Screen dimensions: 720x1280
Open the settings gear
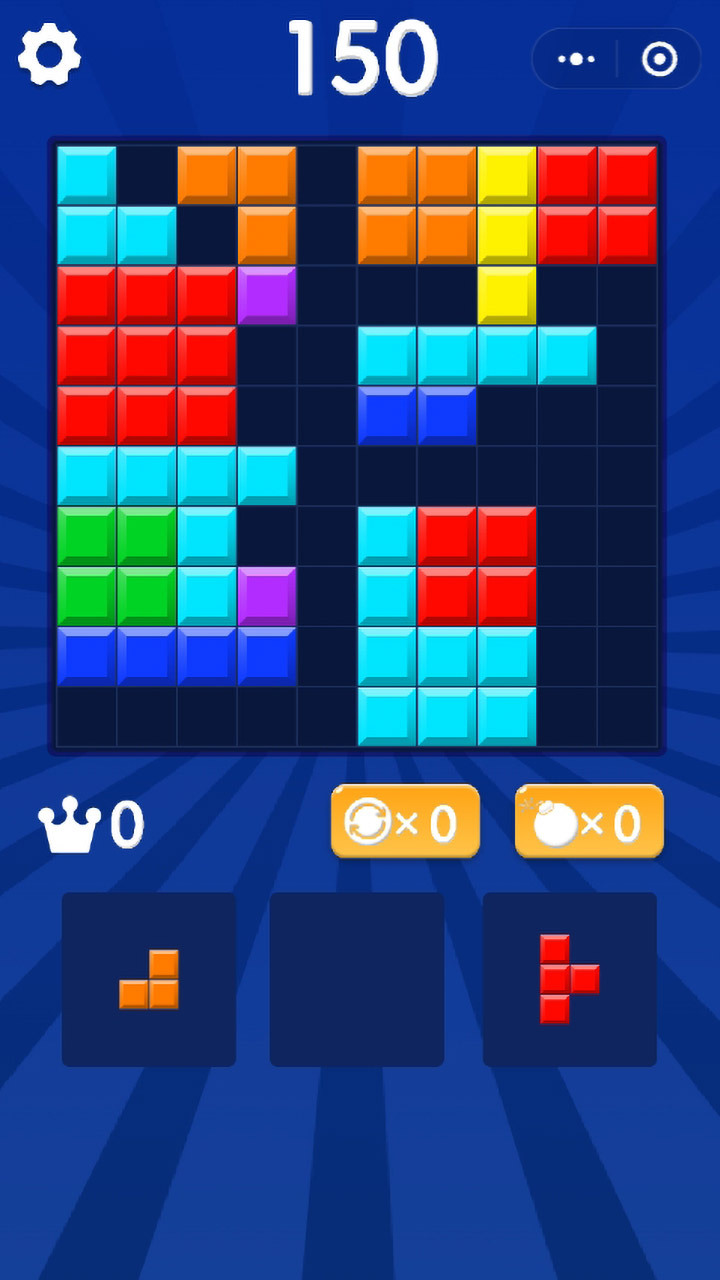[x=49, y=56]
